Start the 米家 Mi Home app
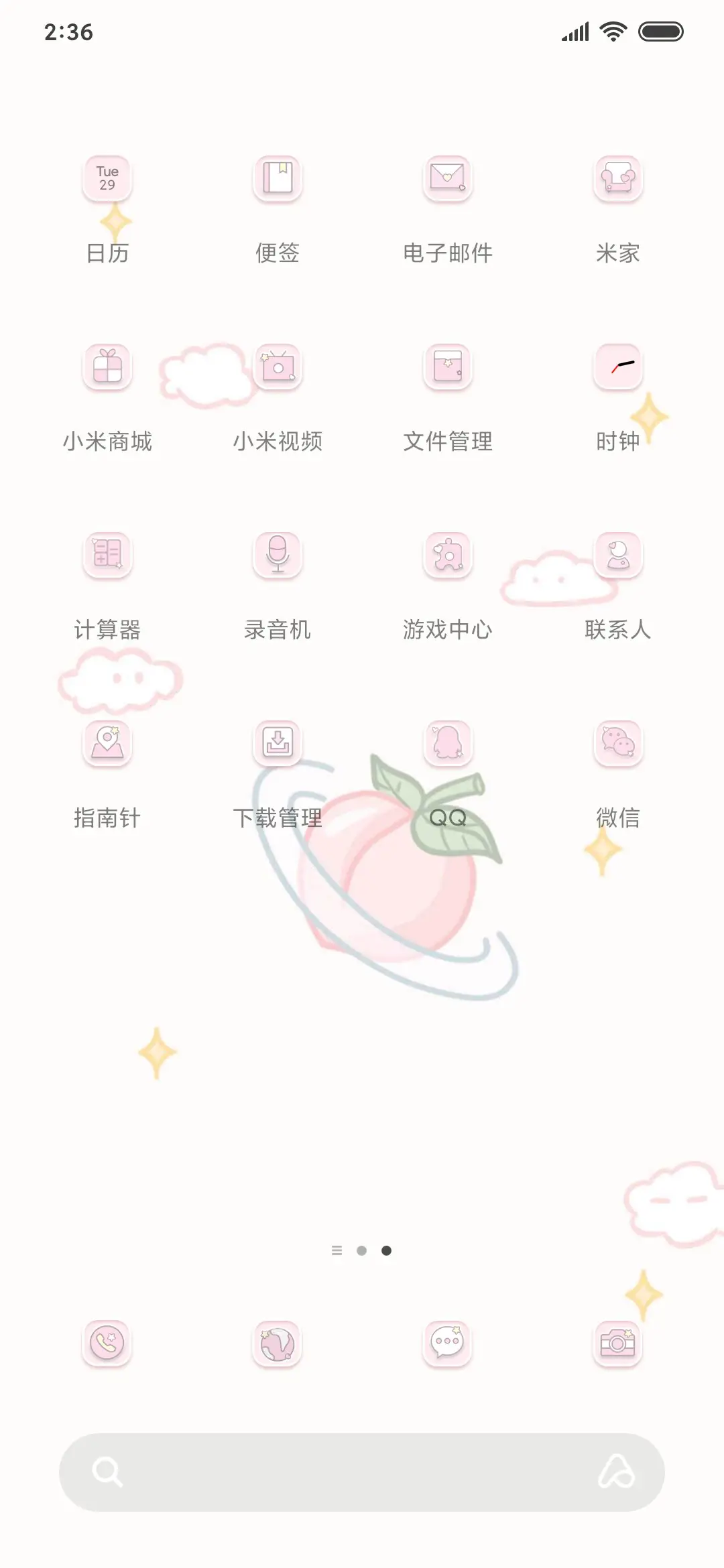Viewport: 724px width, 1568px height. (x=618, y=179)
